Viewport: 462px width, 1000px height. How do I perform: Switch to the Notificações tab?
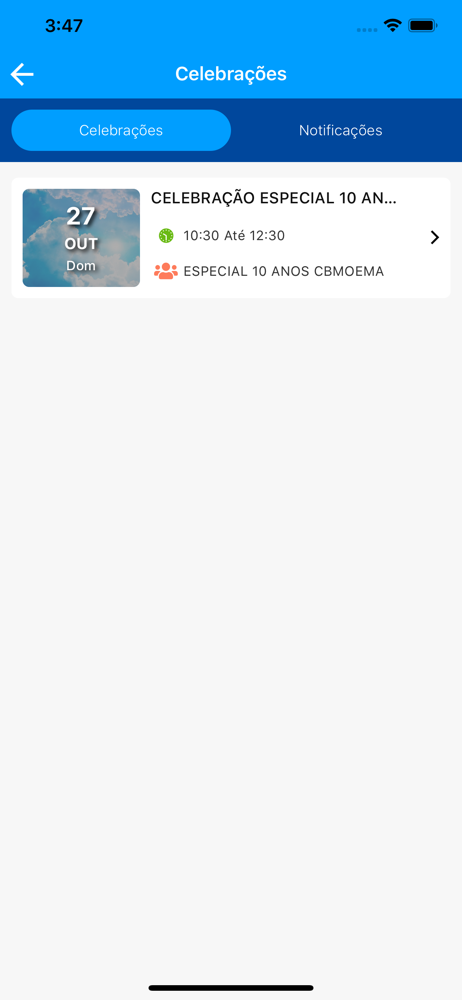341,130
